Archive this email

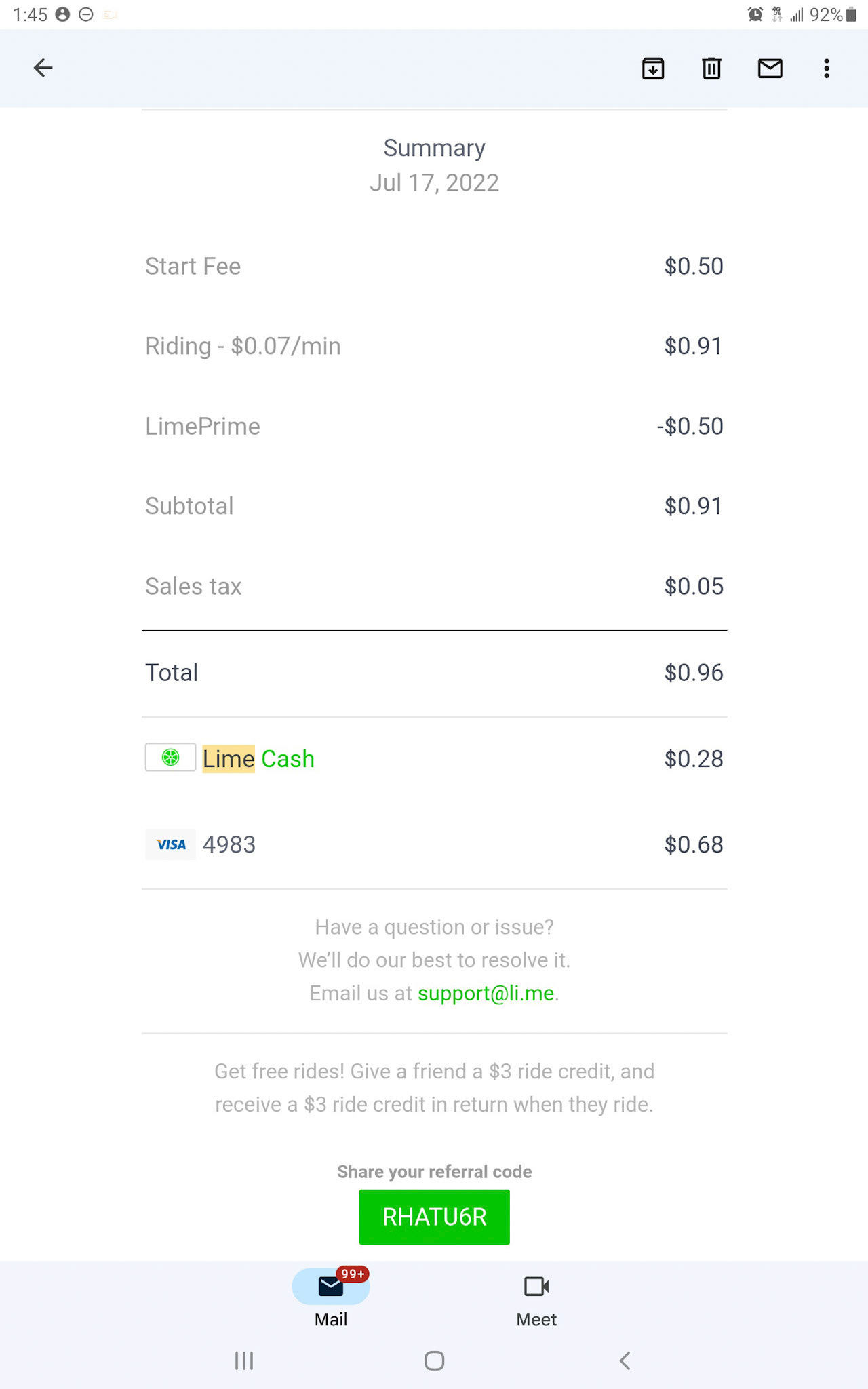[653, 69]
